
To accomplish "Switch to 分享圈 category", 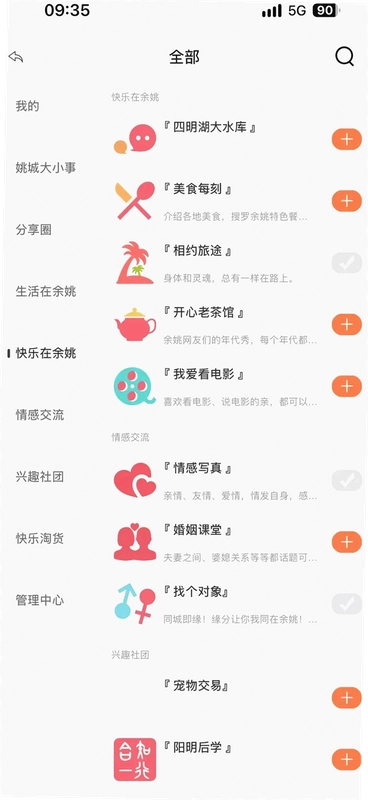I will (x=34, y=230).
